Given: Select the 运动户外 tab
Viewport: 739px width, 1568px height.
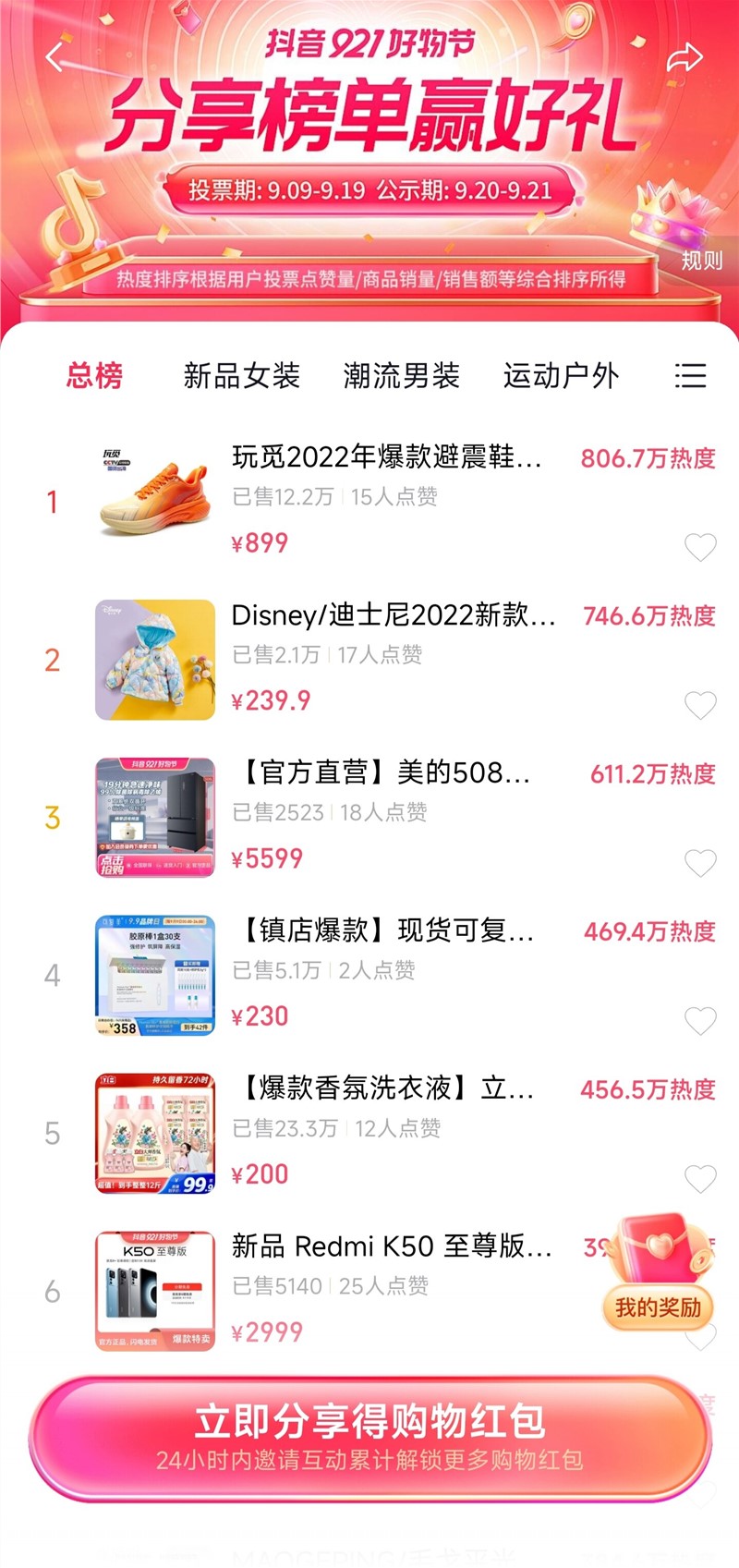Looking at the screenshot, I should 561,376.
